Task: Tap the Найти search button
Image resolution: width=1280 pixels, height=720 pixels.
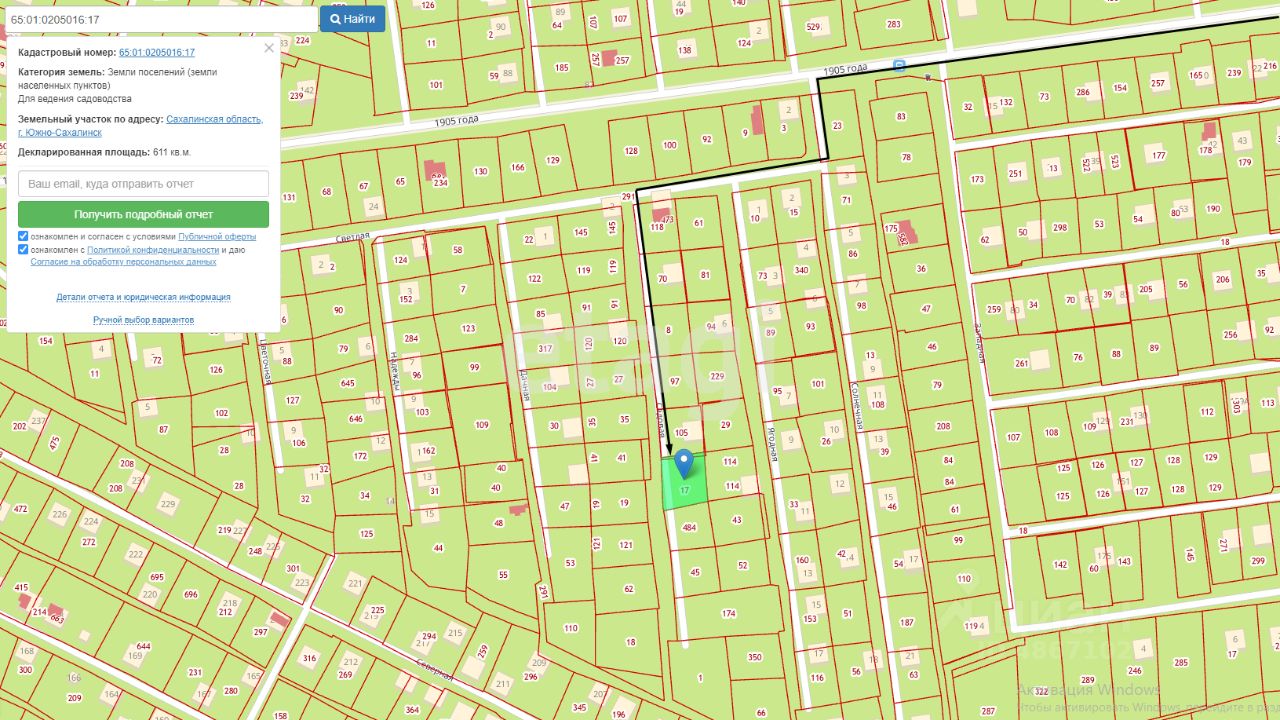Action: coord(352,19)
